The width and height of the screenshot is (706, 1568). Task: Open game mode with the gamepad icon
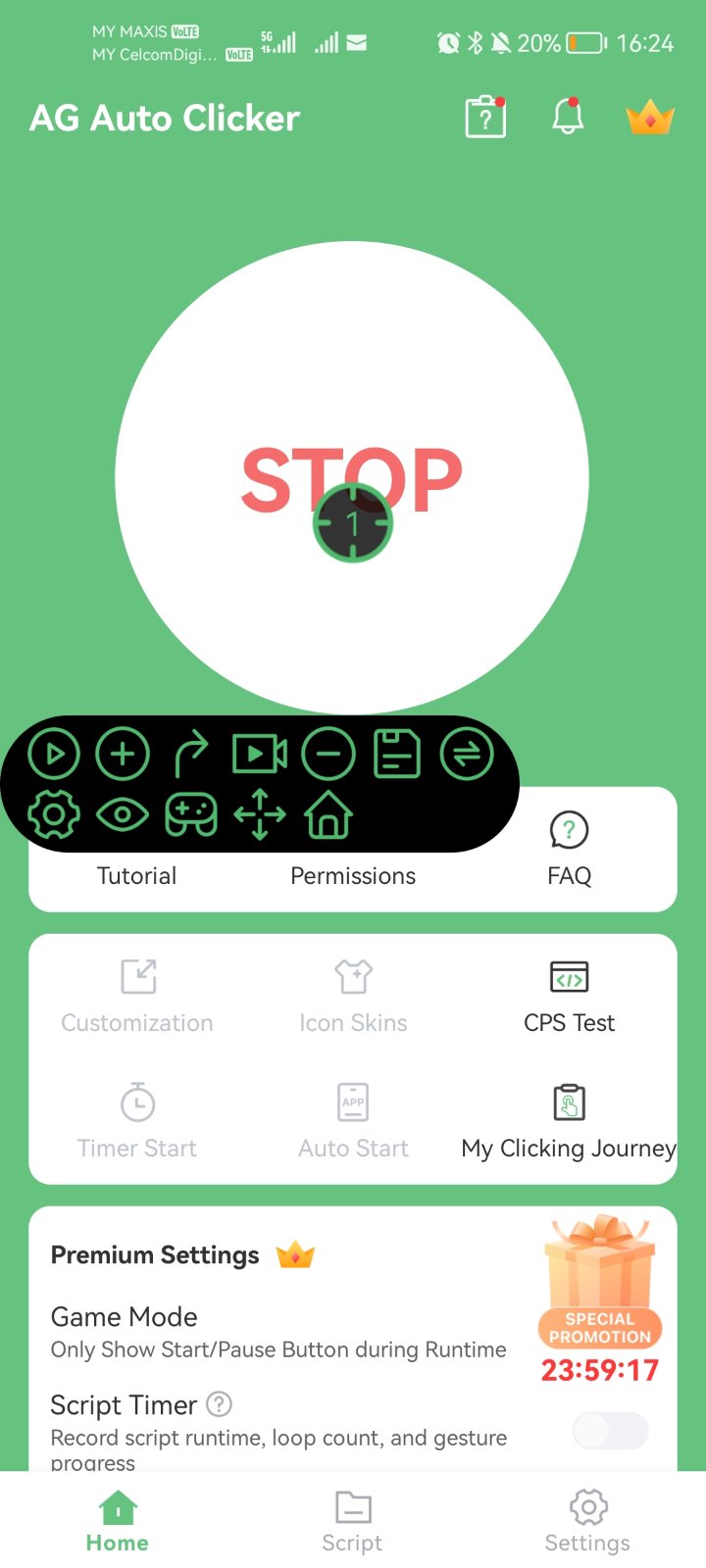[191, 814]
